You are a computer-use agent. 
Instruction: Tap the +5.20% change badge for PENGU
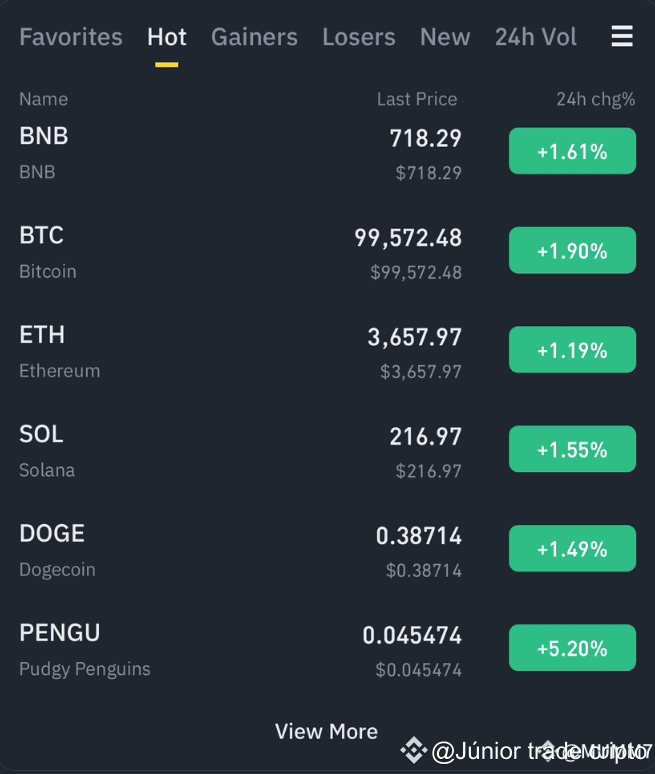(572, 648)
